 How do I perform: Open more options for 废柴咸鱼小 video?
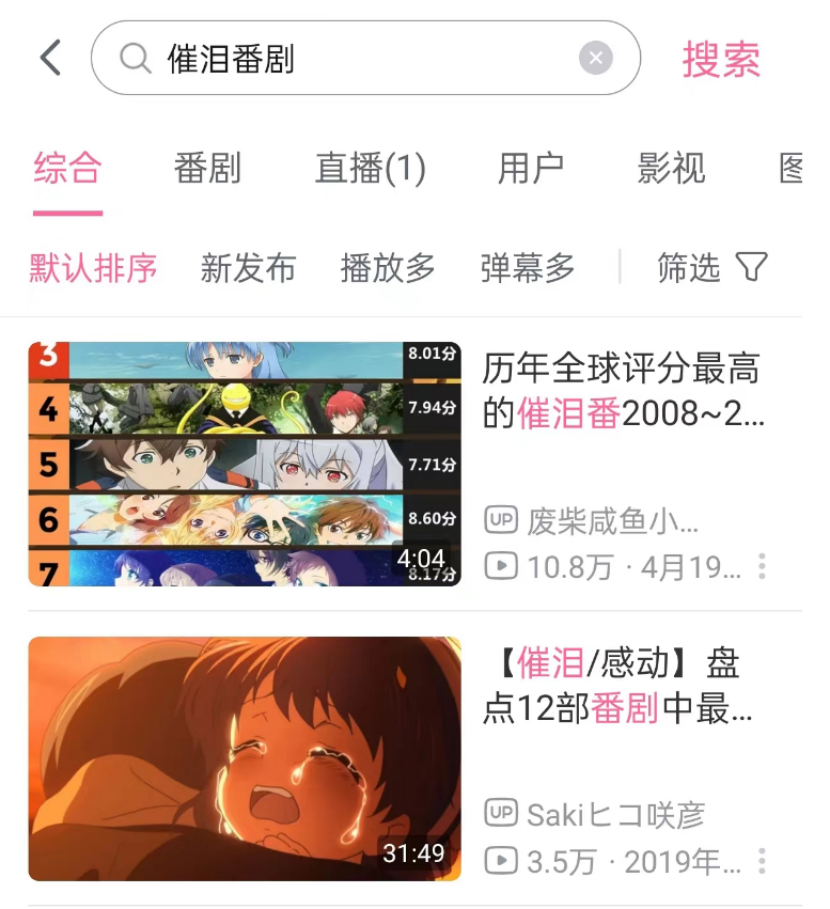point(762,566)
